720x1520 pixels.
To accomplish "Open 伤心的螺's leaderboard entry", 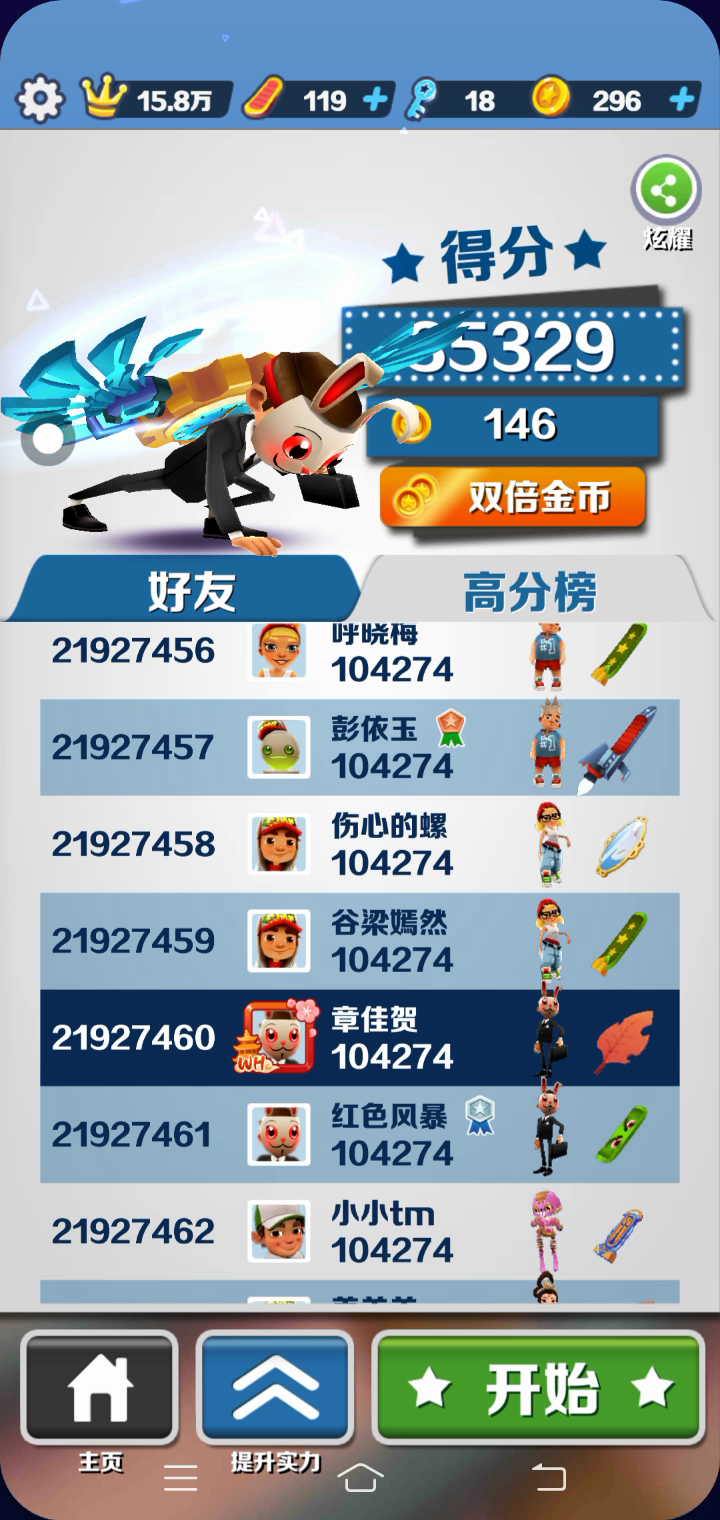I will [x=360, y=844].
